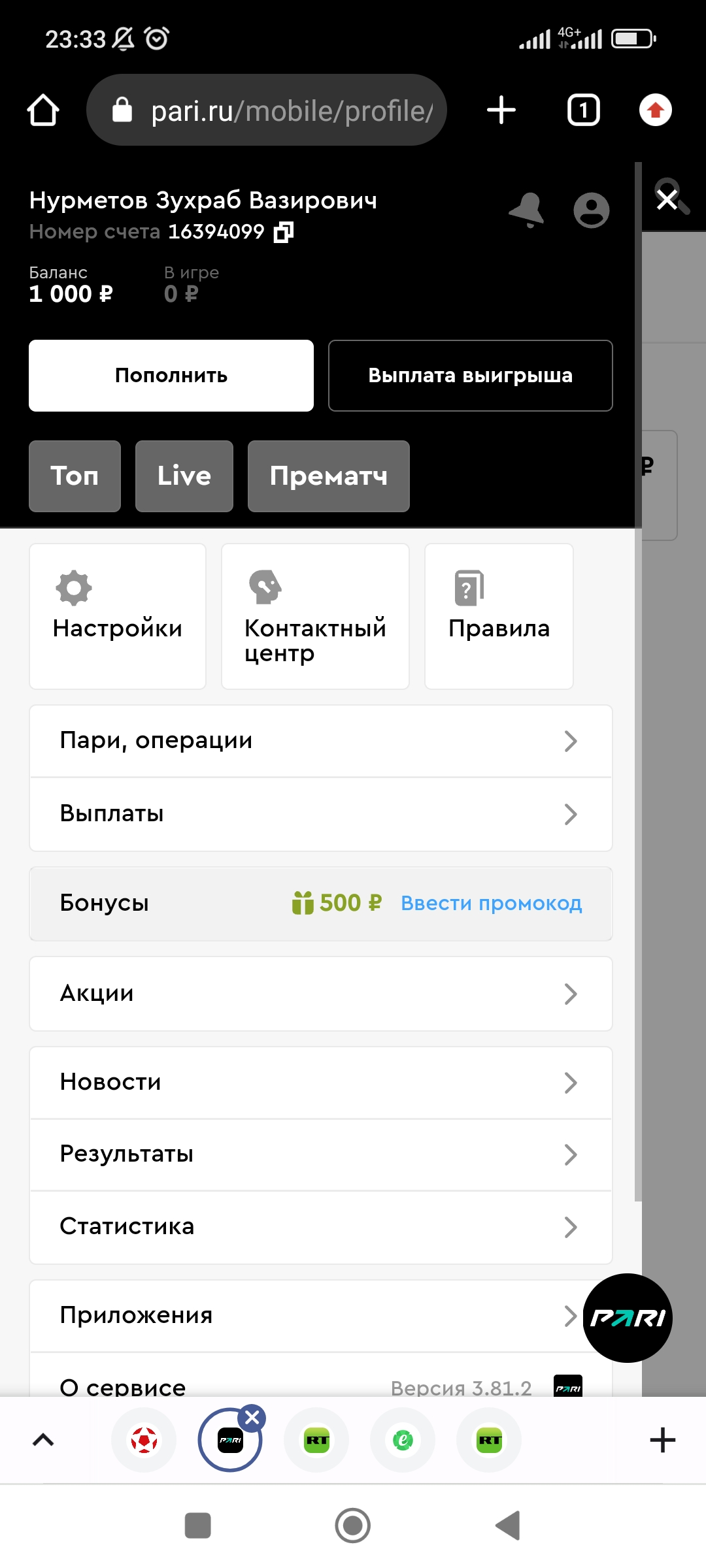Switch to the Live section
Viewport: 706px width, 1568px height.
[x=184, y=476]
